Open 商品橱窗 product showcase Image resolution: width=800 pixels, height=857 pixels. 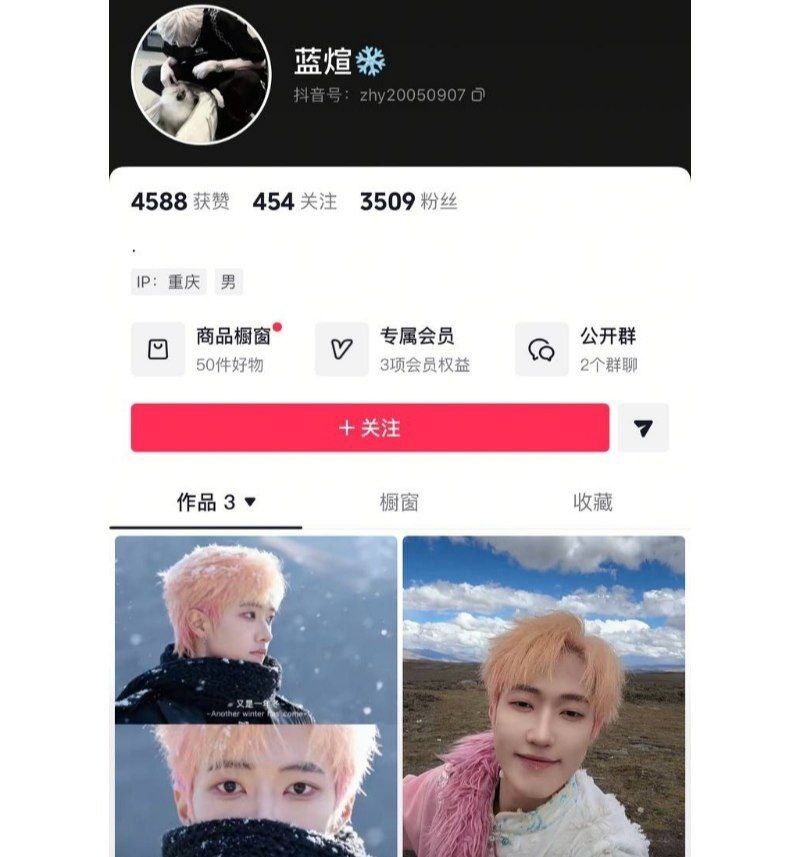[x=208, y=349]
